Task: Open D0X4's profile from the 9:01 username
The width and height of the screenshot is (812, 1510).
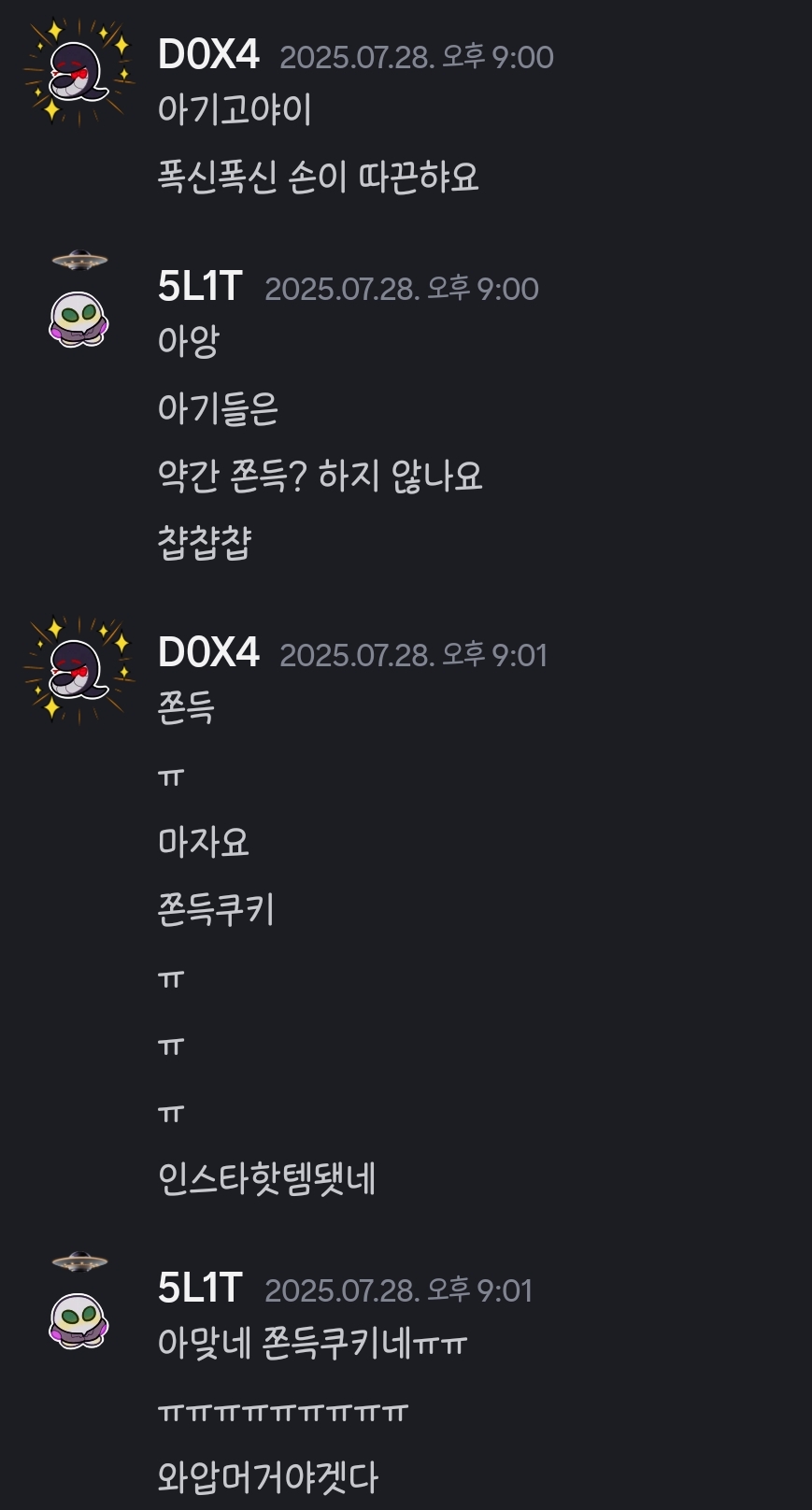Action: tap(208, 652)
